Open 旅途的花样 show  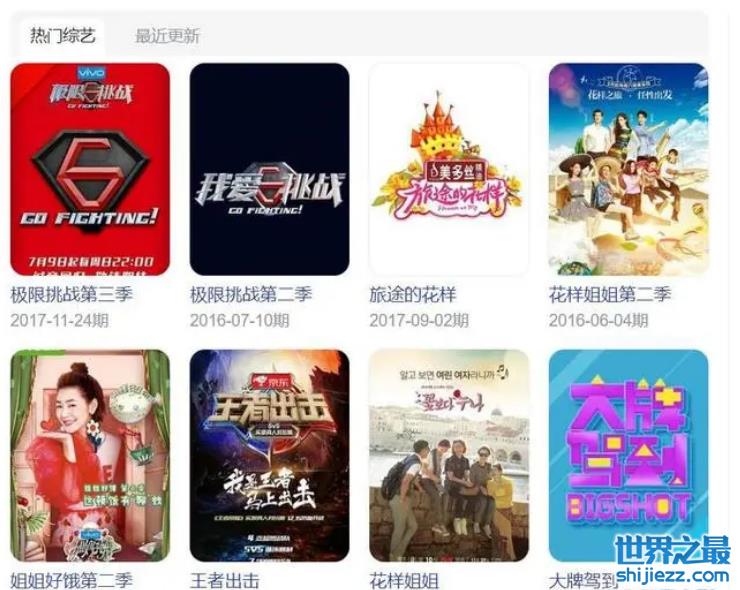tap(449, 170)
